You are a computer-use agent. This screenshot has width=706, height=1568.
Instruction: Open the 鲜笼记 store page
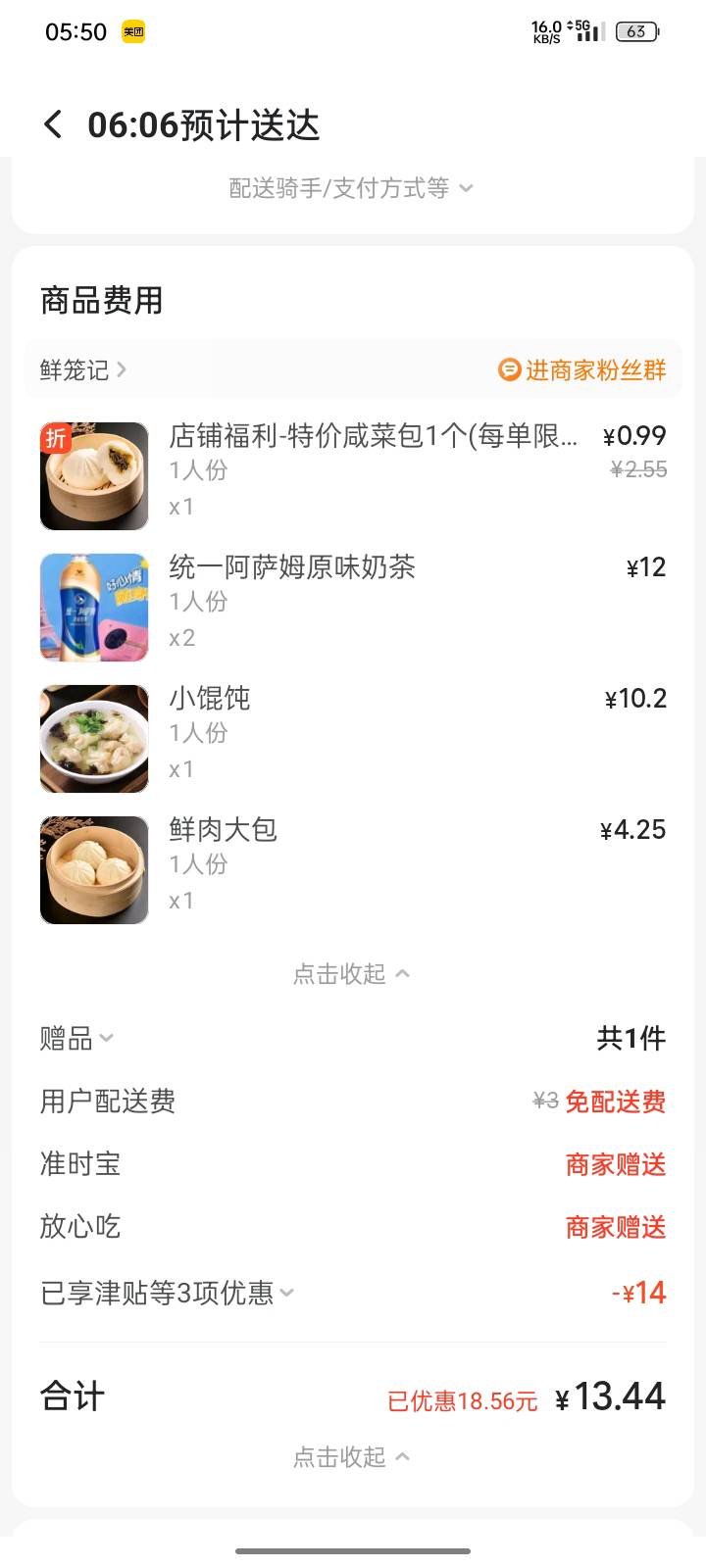click(83, 369)
